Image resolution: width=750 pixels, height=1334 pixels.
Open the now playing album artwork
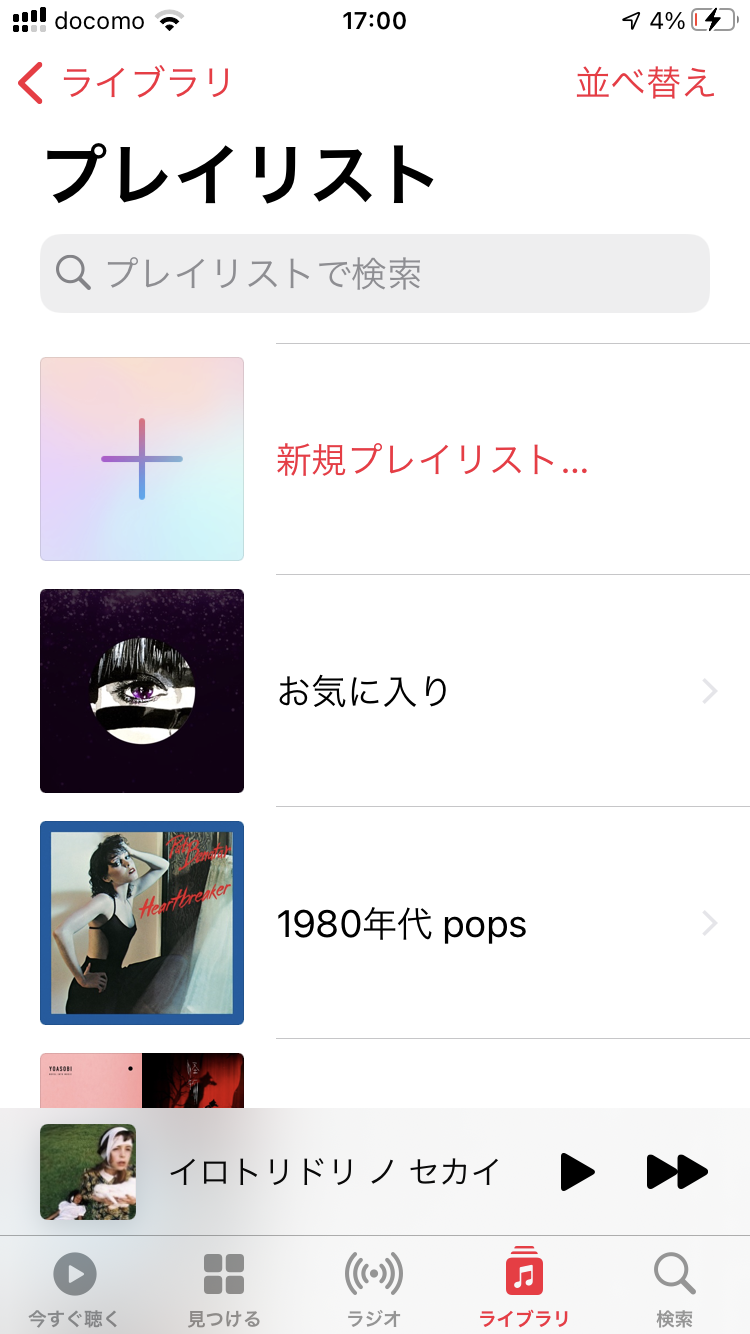tap(88, 1172)
